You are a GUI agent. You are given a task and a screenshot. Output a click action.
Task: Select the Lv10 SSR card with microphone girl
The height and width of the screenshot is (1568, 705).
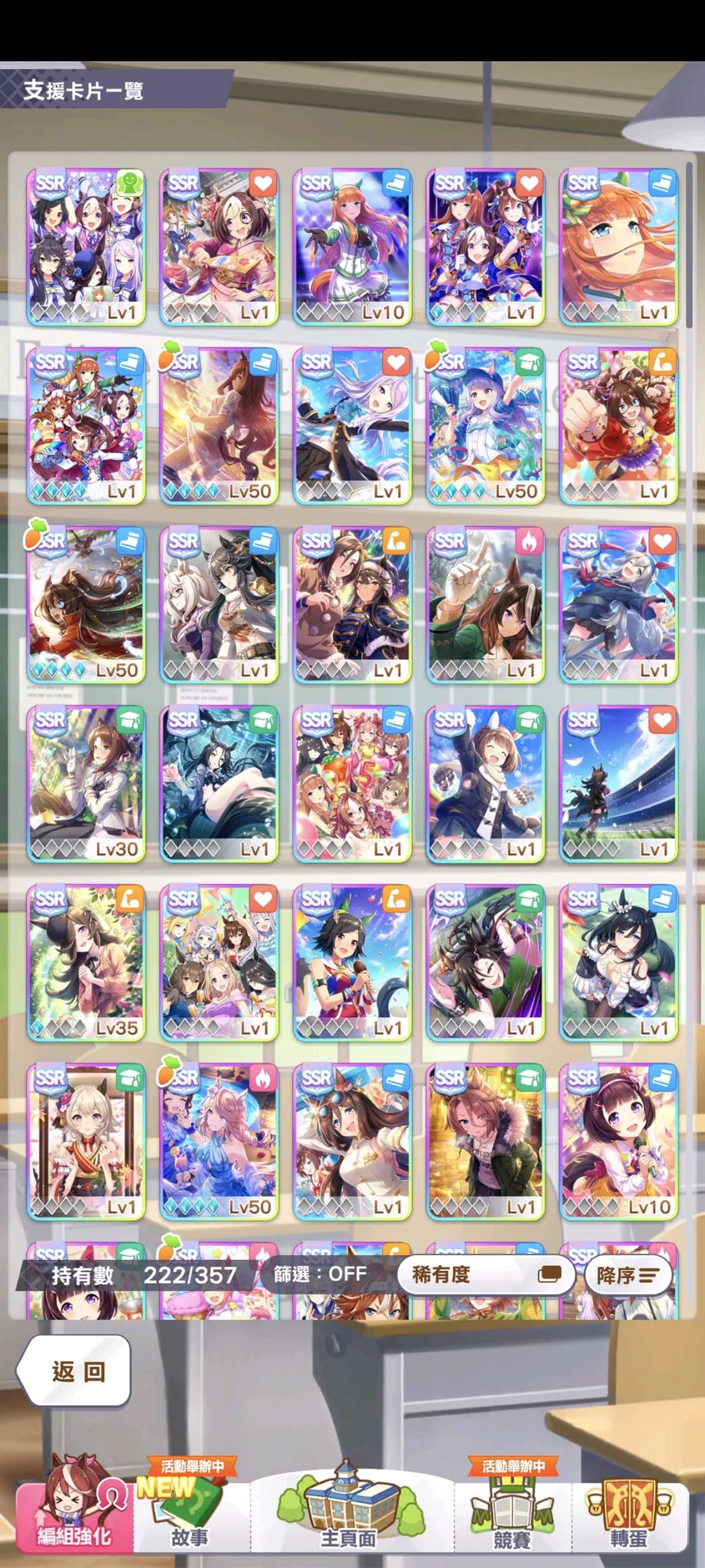coord(619,1142)
